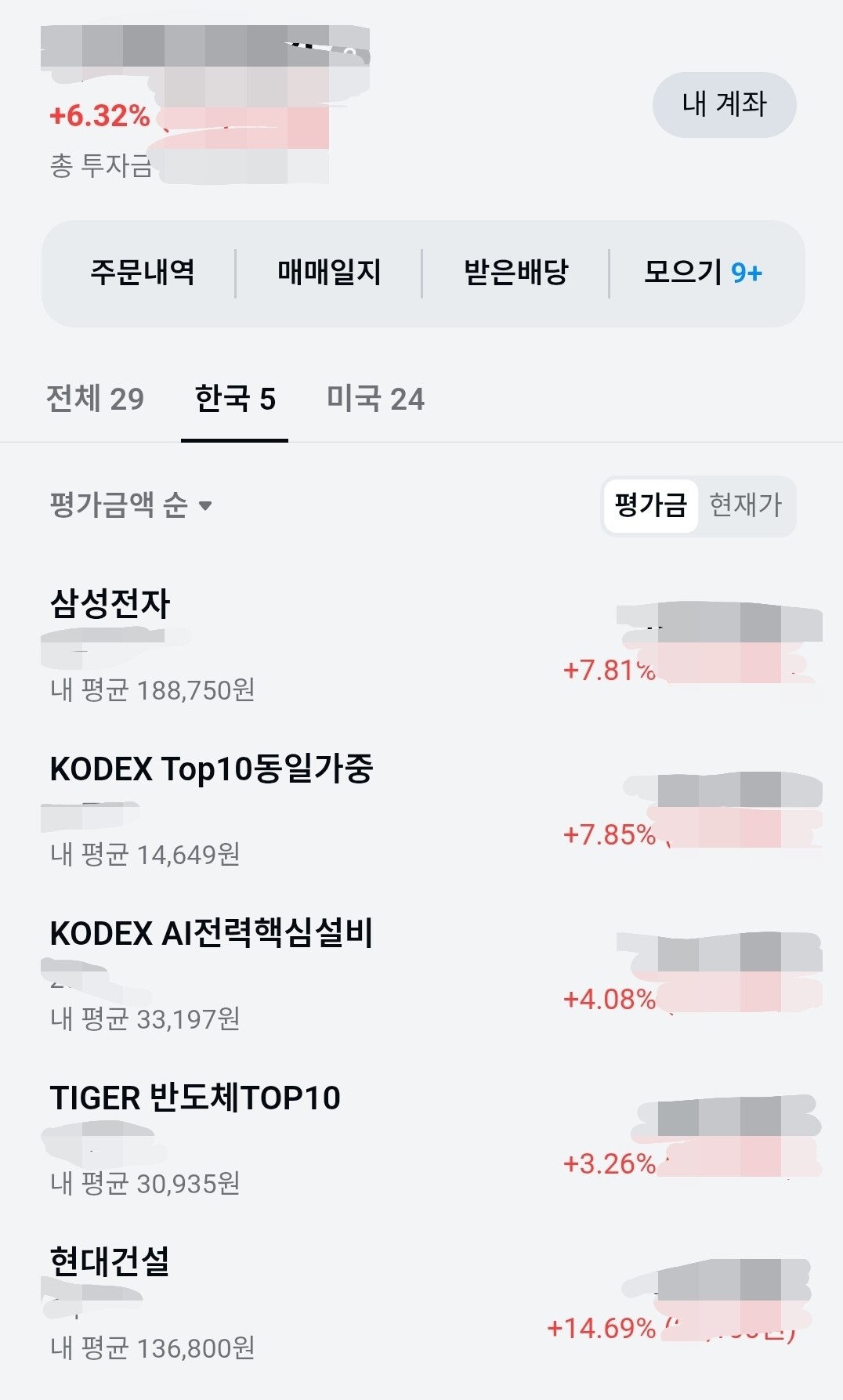Open the KODEX AI전력핵심설비 holding
Viewport: 843px width, 1400px height.
coord(421,975)
